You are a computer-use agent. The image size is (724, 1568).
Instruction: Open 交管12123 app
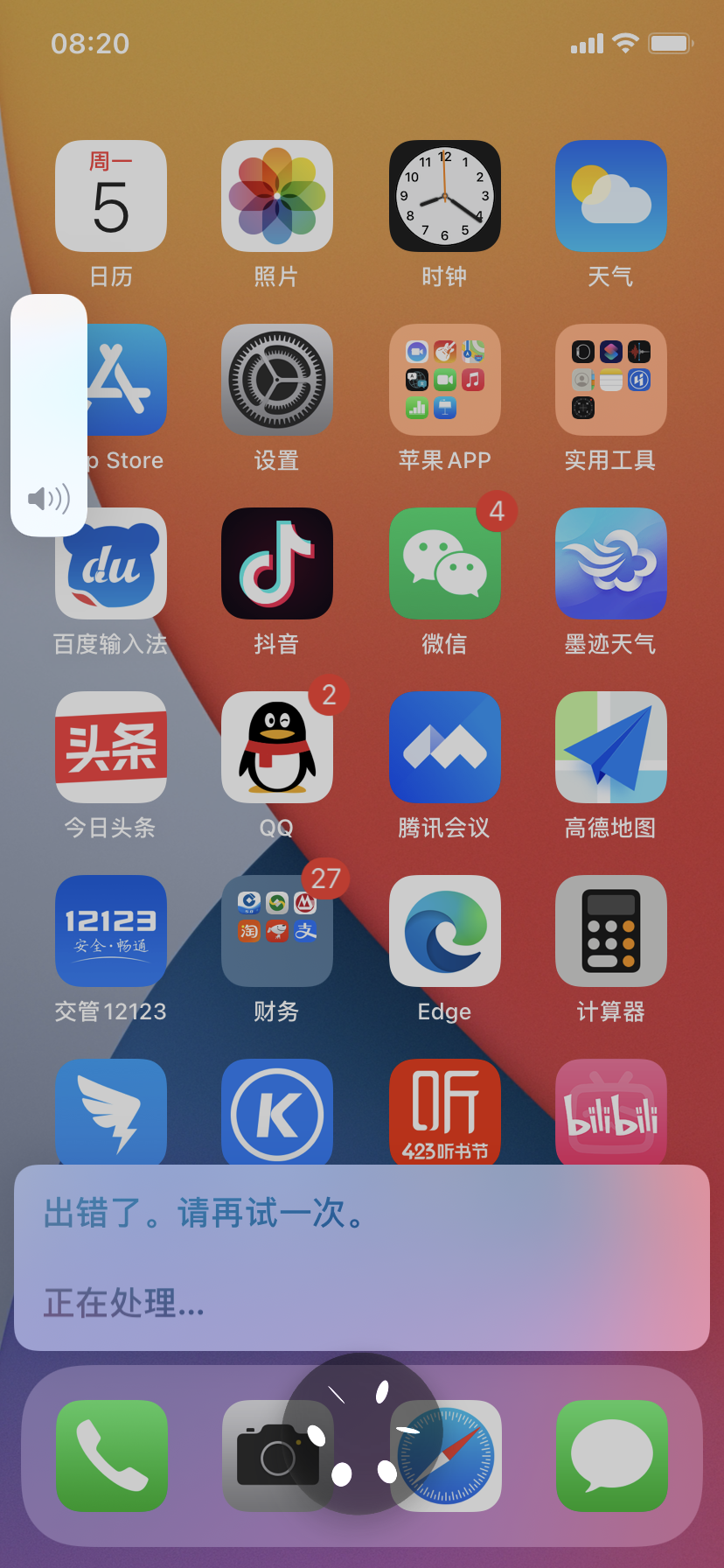pyautogui.click(x=111, y=931)
